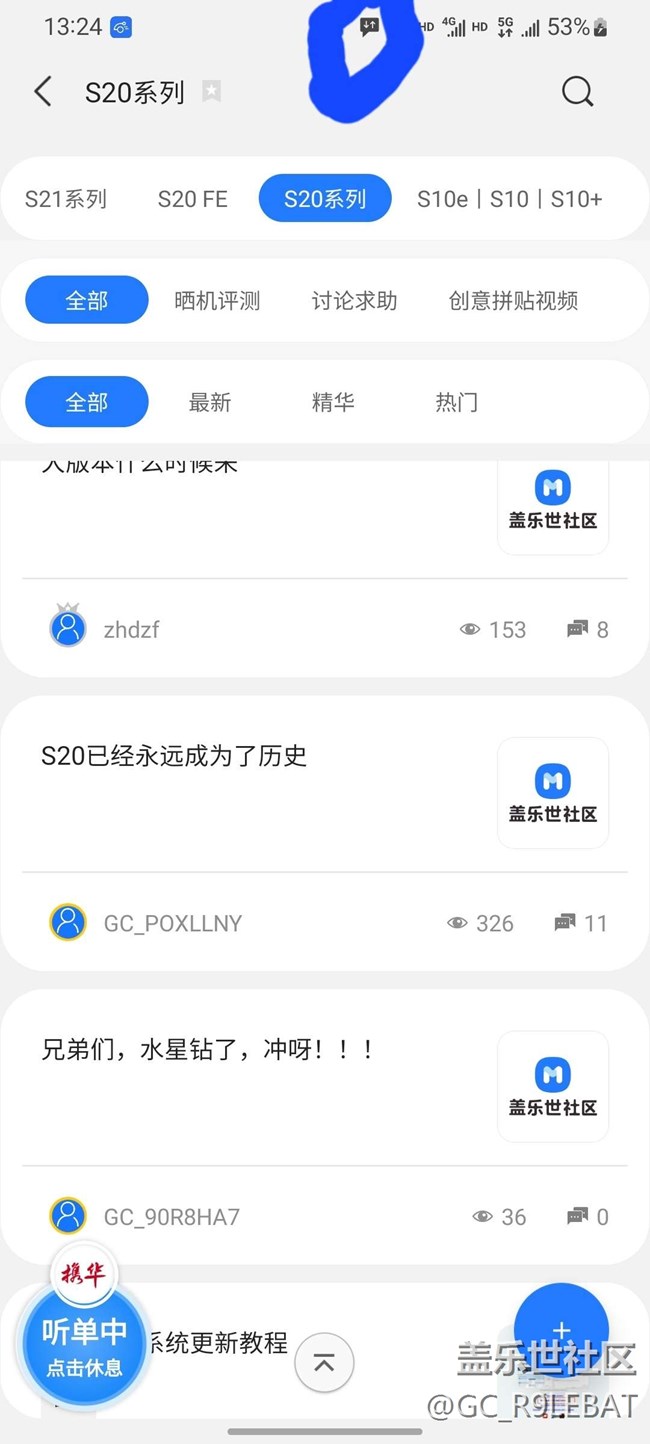Favorite the S20系列 board with the star
The width and height of the screenshot is (650, 1444).
point(211,91)
